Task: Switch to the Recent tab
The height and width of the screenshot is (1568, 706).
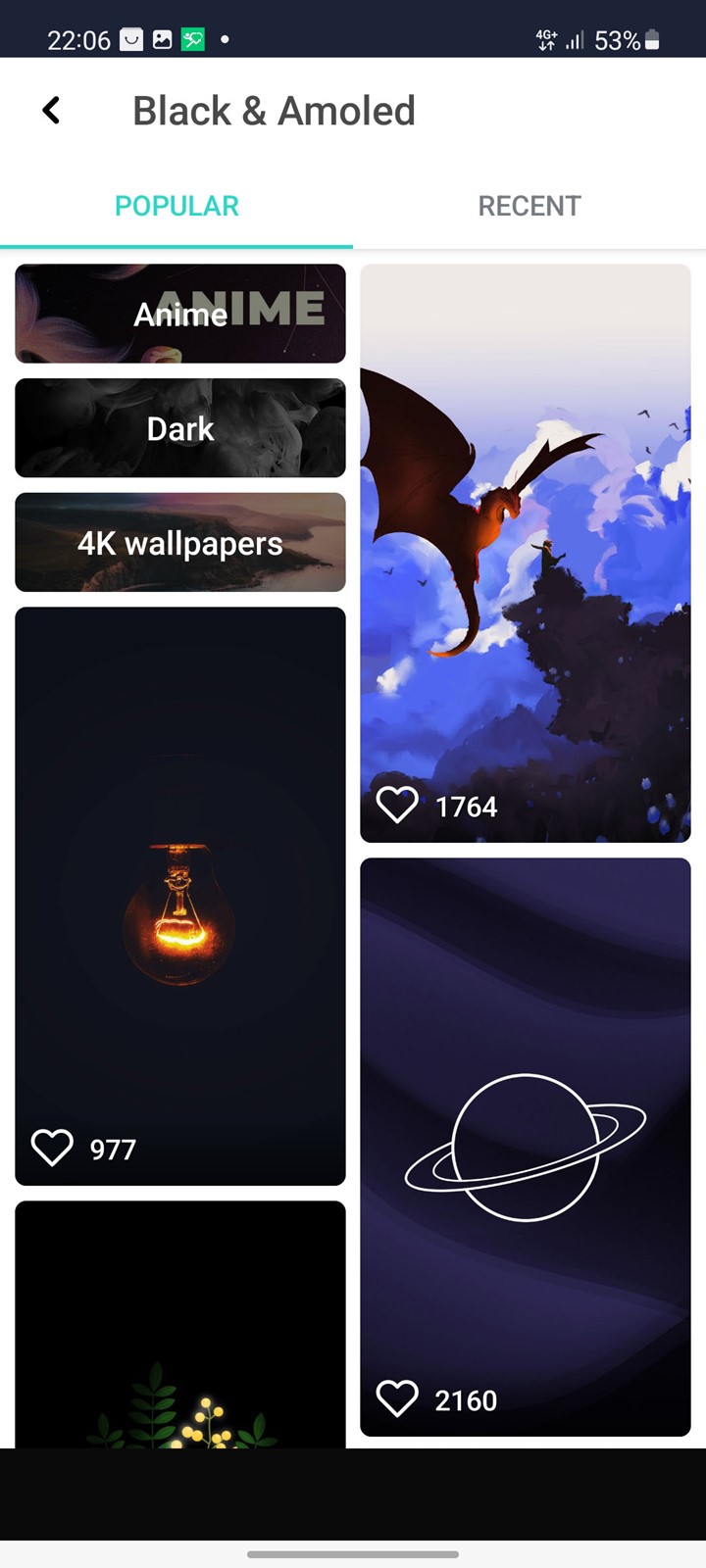Action: 529,206
